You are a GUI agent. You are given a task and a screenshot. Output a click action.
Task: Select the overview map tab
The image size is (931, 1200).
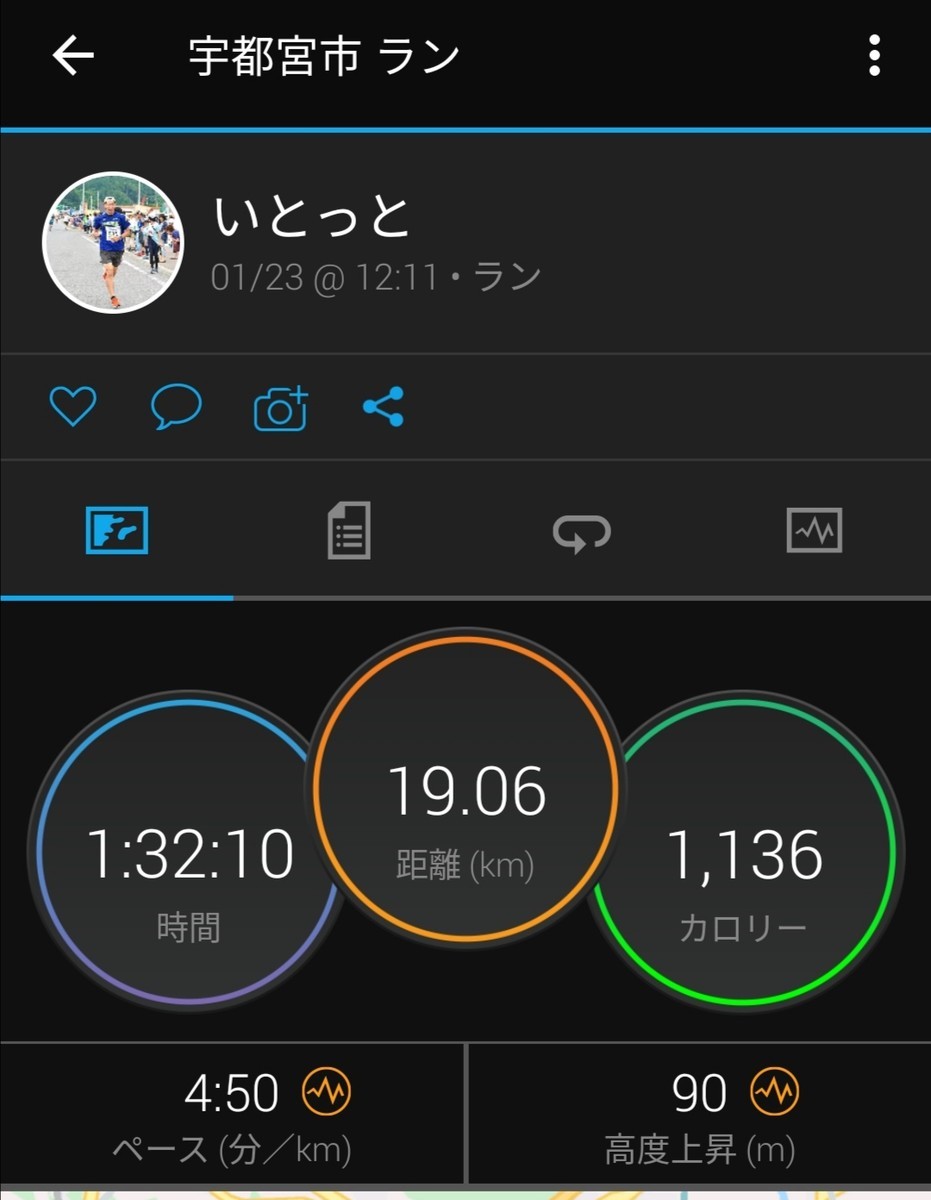(x=117, y=530)
